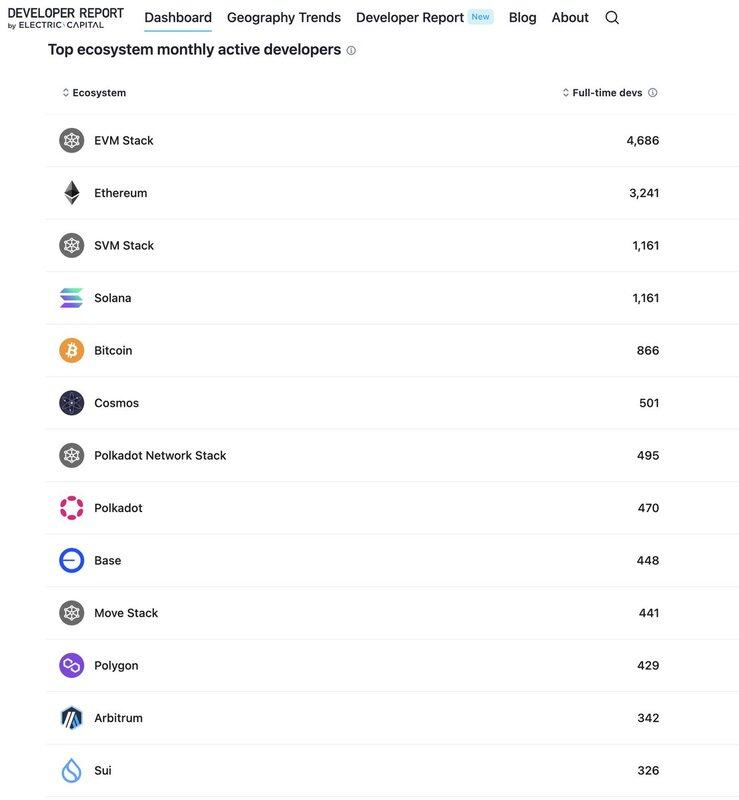The width and height of the screenshot is (739, 800).
Task: View the Base ecosystem row
Action: click(x=107, y=561)
